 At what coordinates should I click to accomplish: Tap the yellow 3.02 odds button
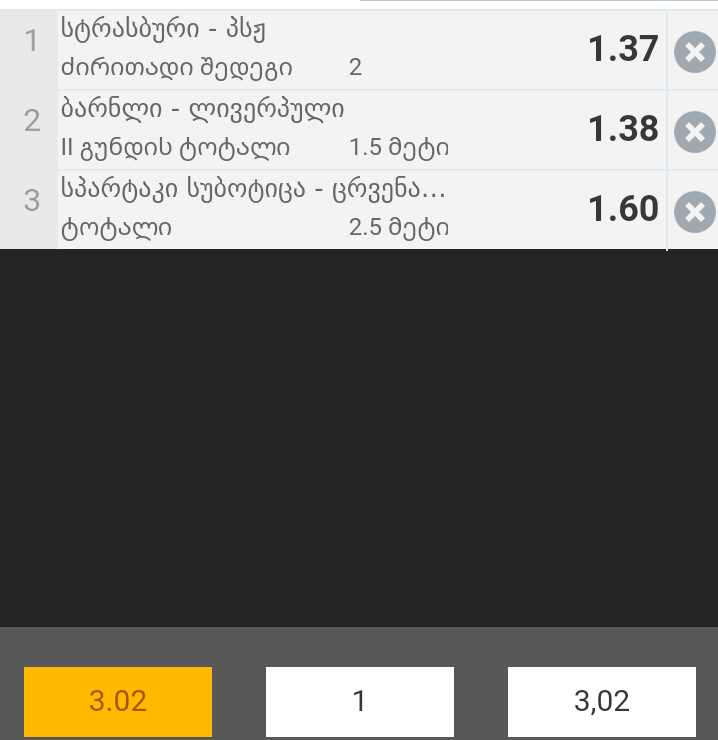click(118, 701)
